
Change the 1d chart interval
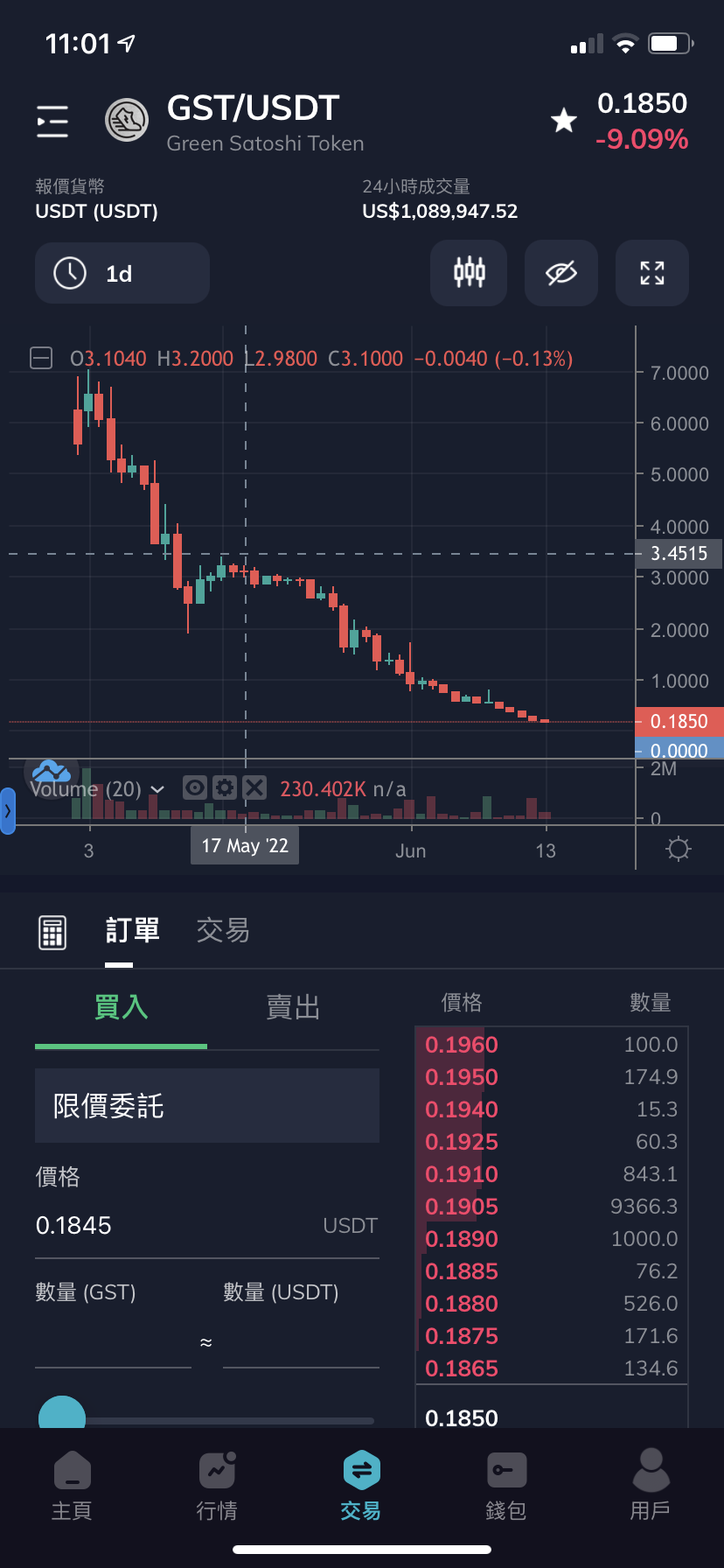tap(122, 274)
